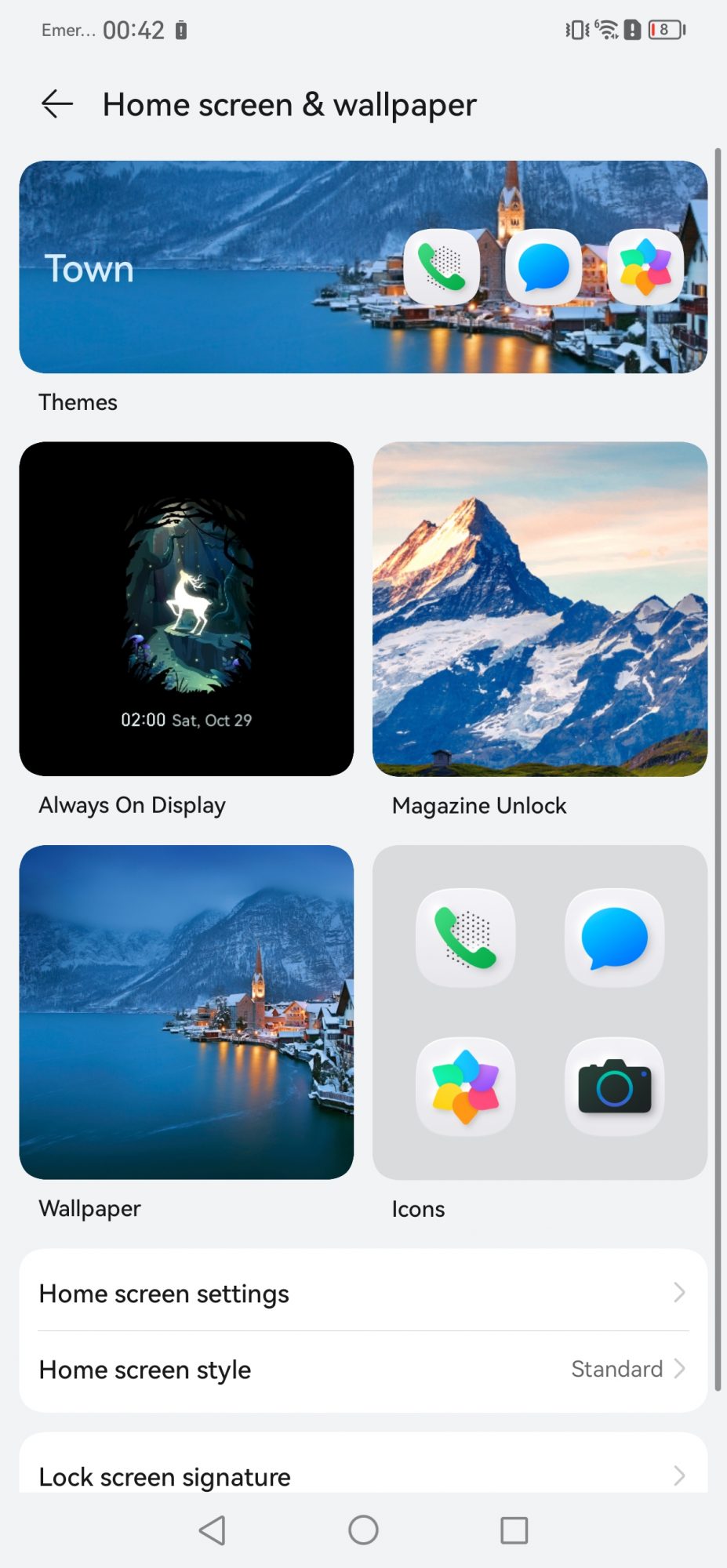Select the Wallpaper tile

pyautogui.click(x=187, y=1012)
